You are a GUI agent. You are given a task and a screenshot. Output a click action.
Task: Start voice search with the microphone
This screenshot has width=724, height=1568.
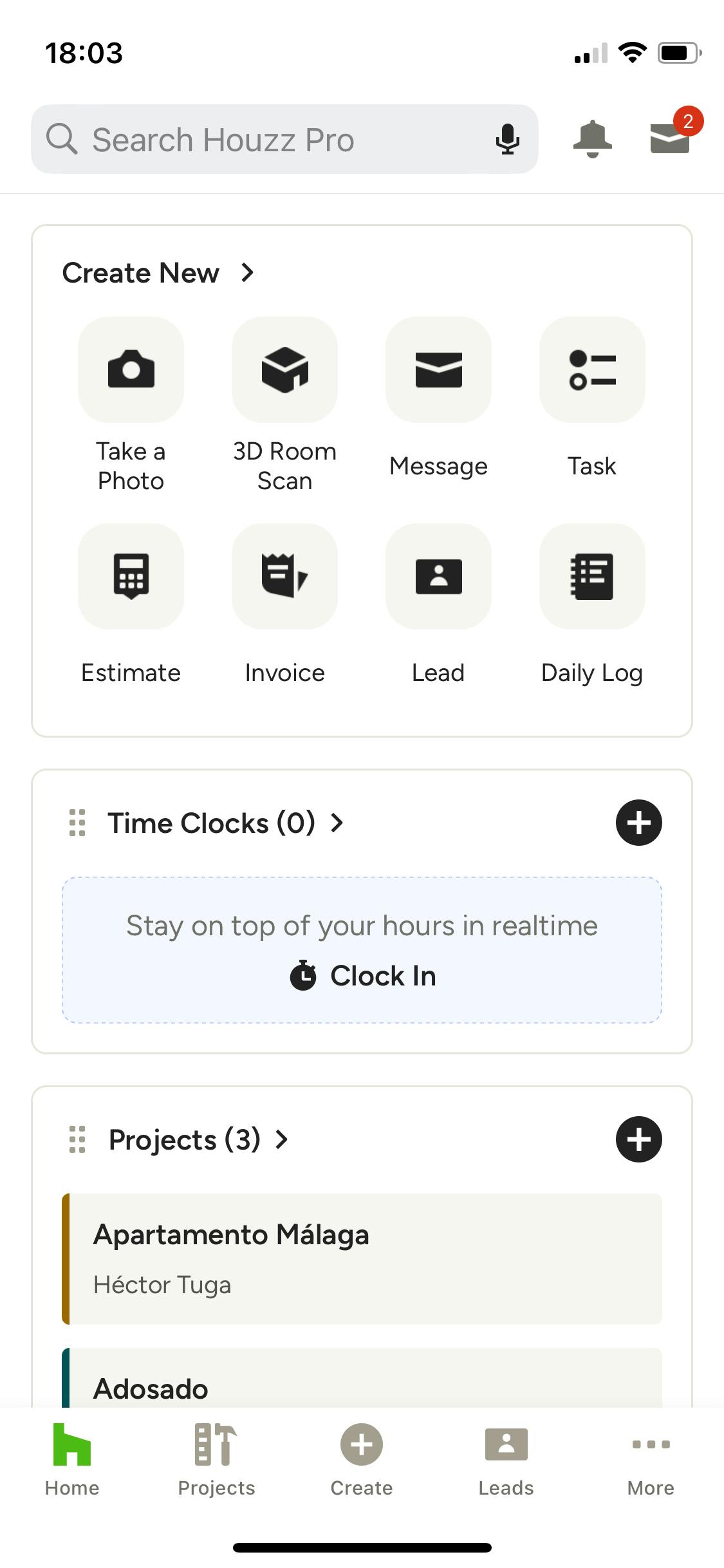(x=507, y=139)
